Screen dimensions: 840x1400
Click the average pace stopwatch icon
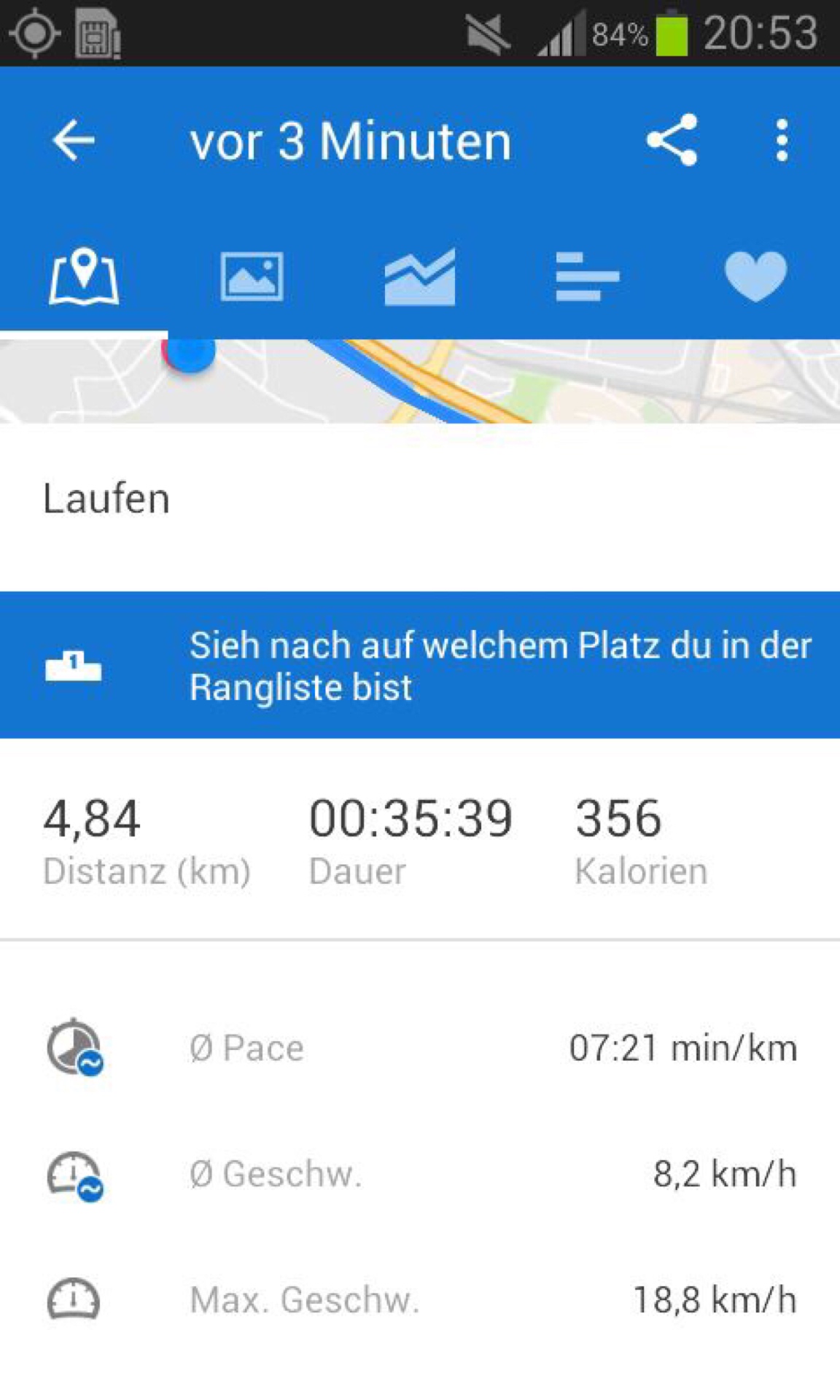click(76, 1046)
